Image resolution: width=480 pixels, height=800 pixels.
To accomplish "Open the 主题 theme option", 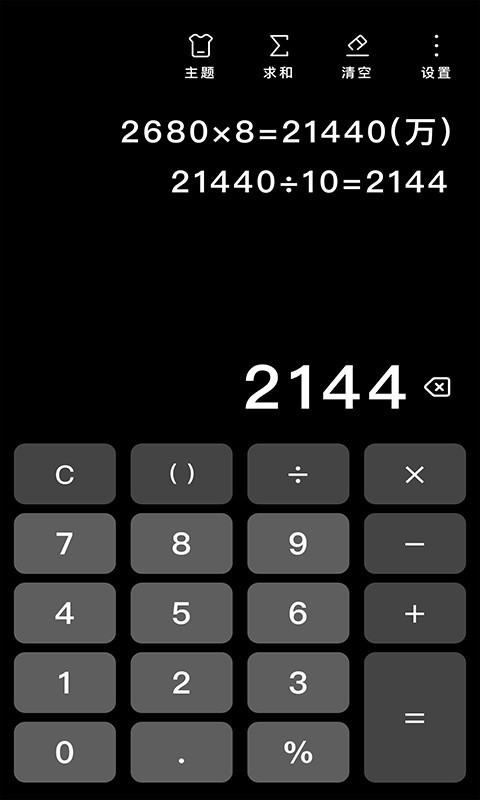I will click(200, 57).
